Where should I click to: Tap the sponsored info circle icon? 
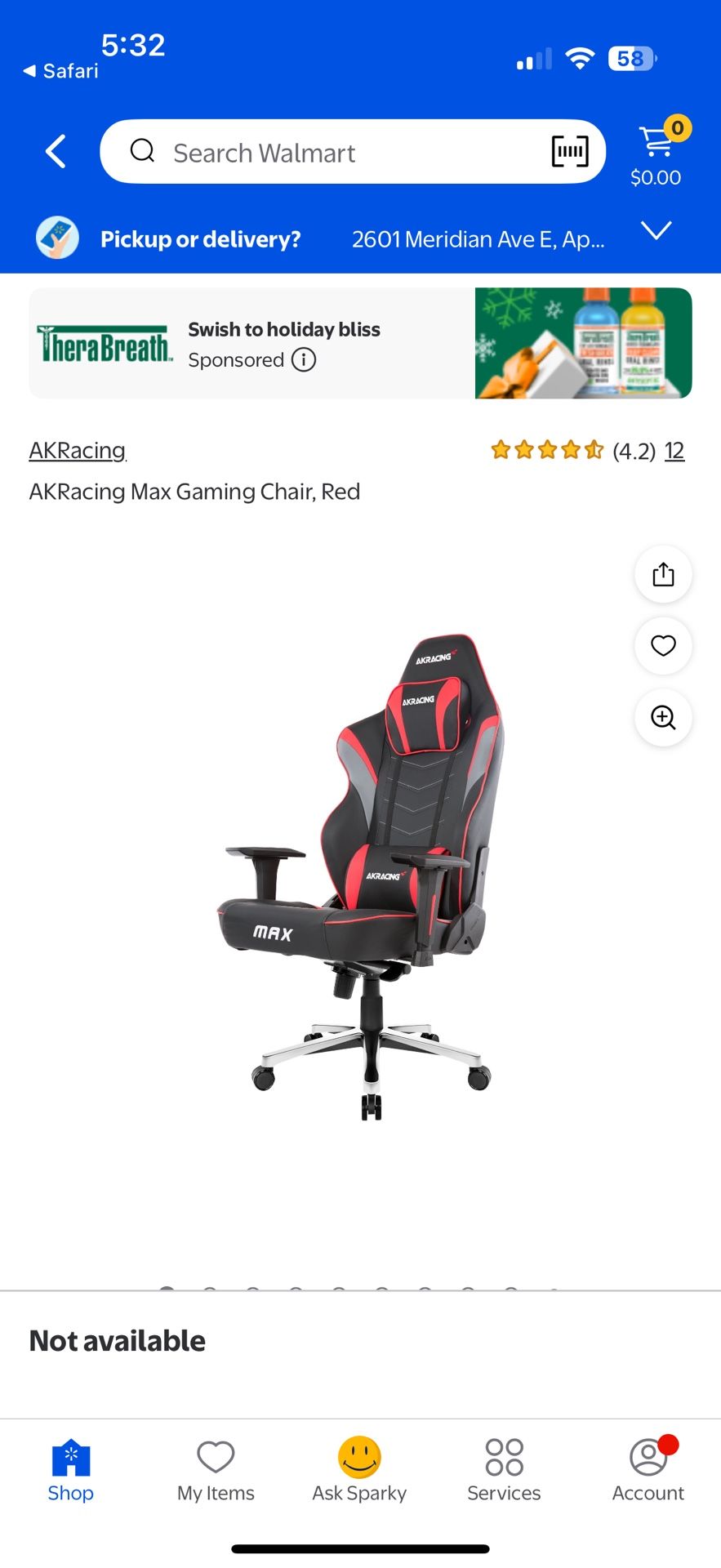pos(302,359)
